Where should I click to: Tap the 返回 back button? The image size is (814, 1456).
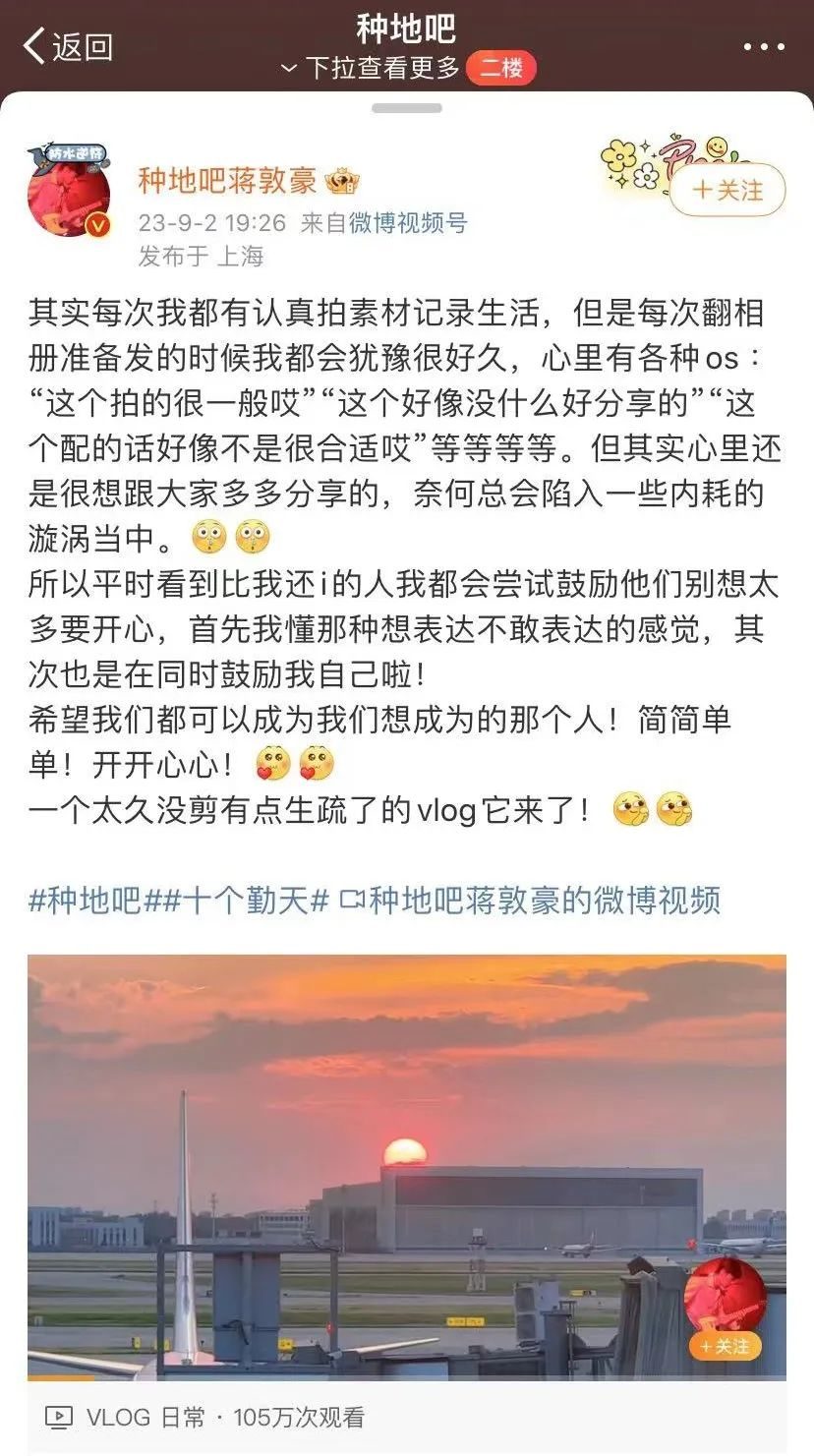coord(67,46)
